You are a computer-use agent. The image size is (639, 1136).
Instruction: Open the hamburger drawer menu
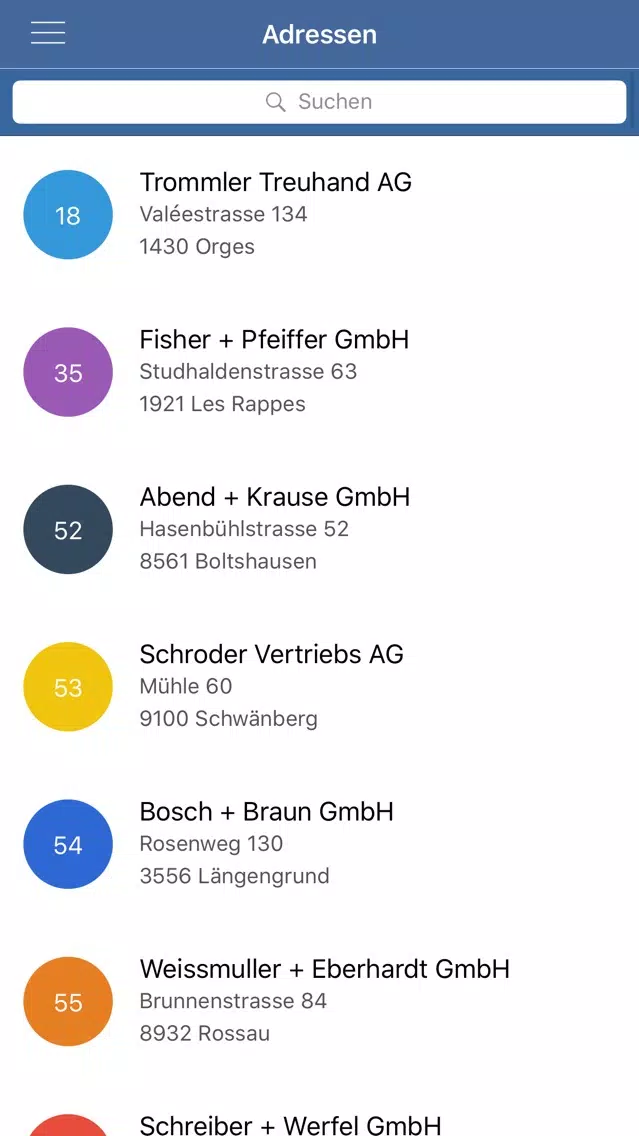tap(48, 33)
